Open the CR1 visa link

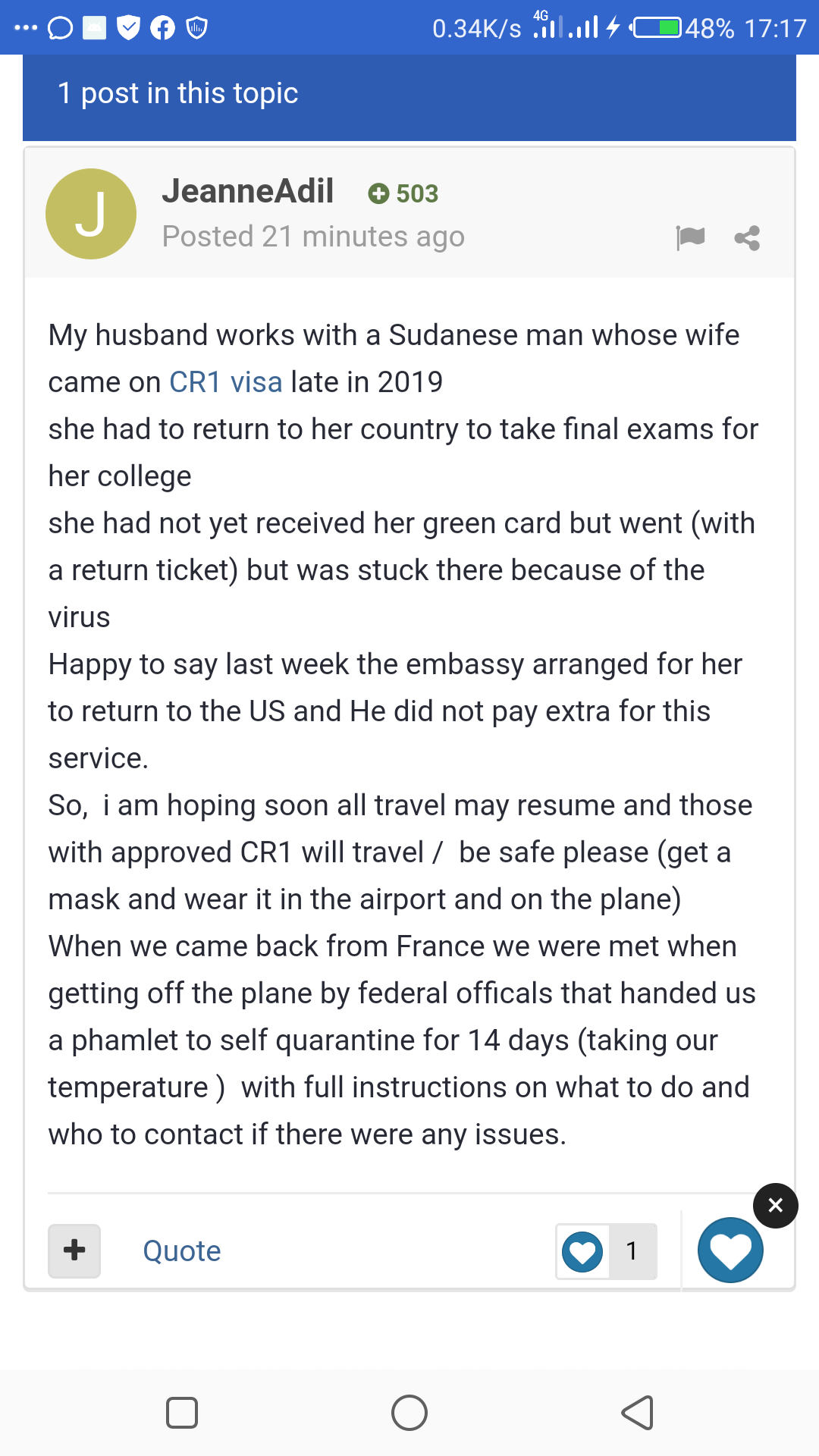pyautogui.click(x=226, y=382)
